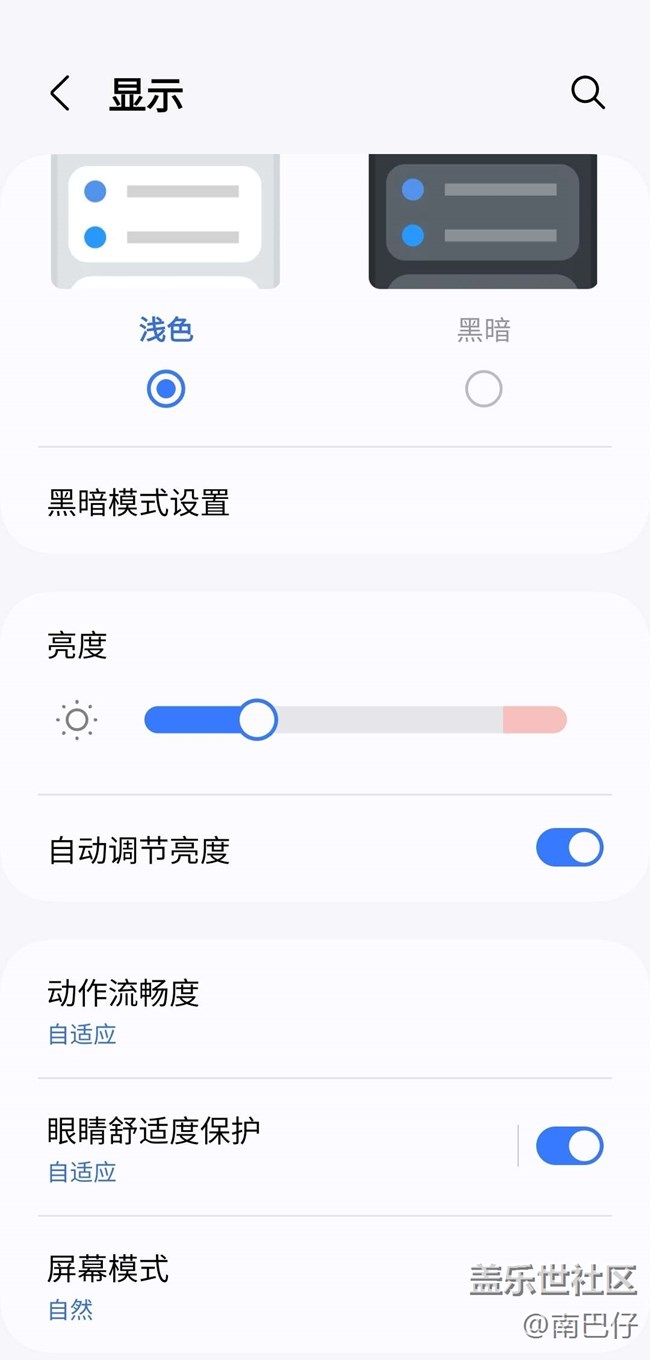Open 眼睛舒适度保护 settings

(x=258, y=1147)
